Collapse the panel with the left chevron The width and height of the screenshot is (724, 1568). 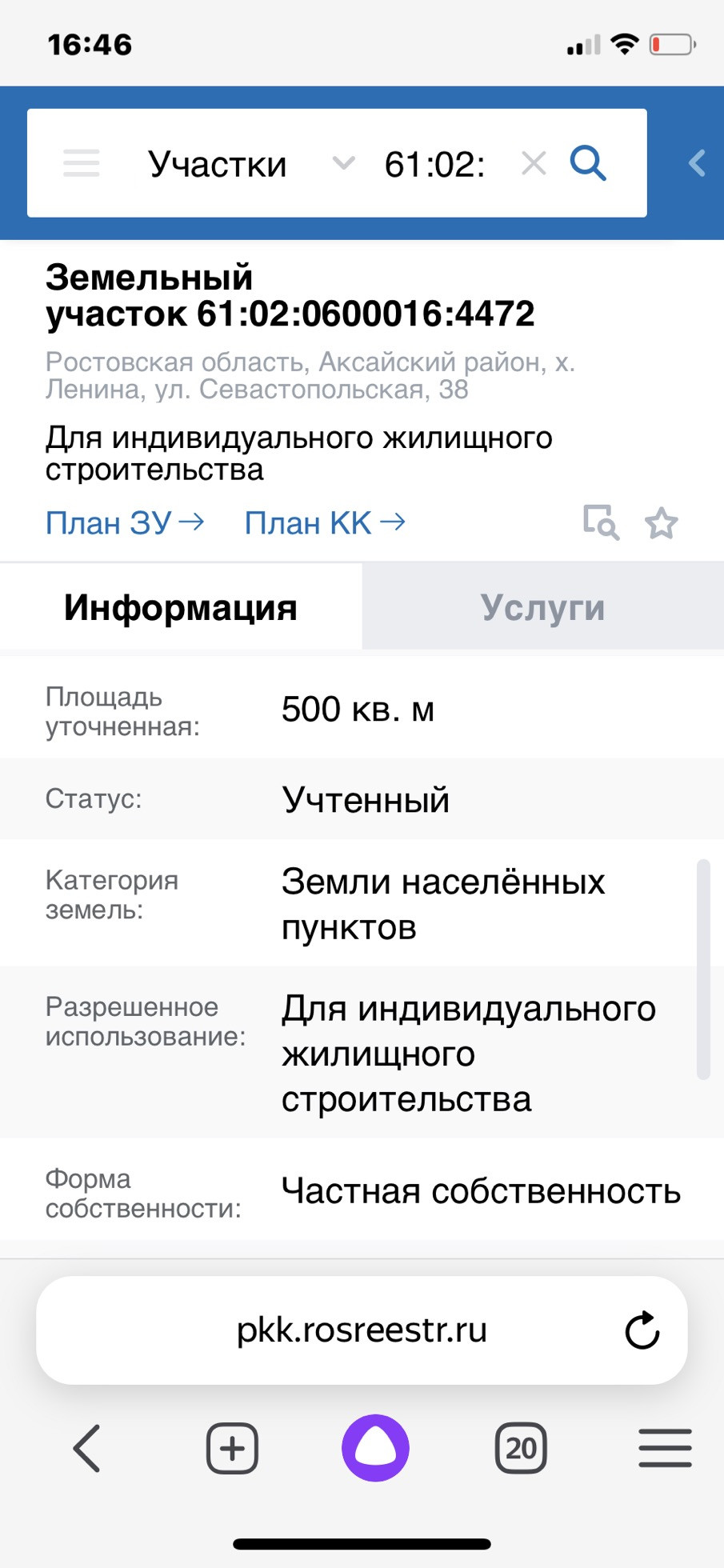pos(697,163)
